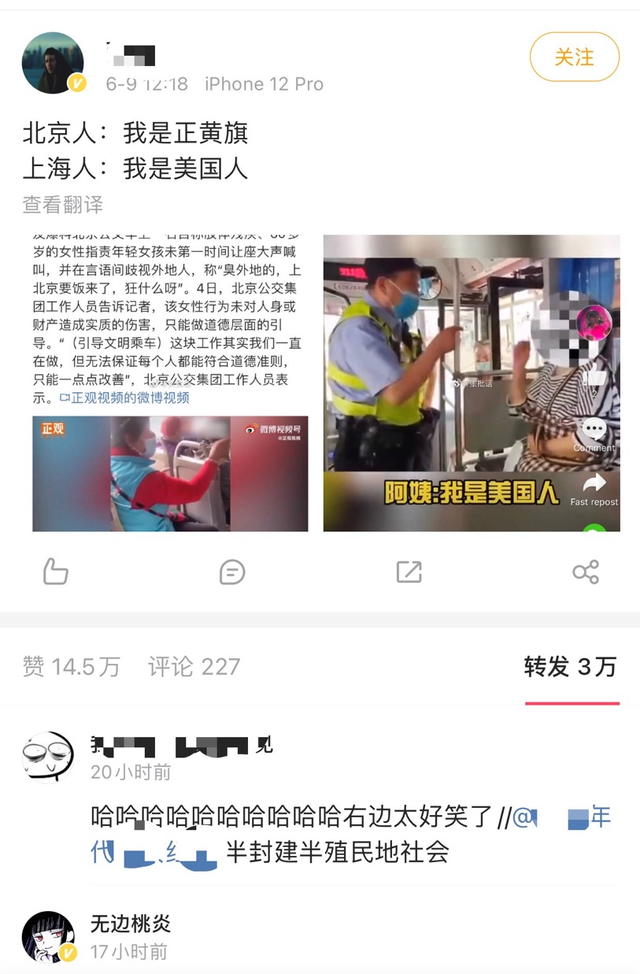
Task: Tap 查看翻译 to translate the post
Action: 62,205
